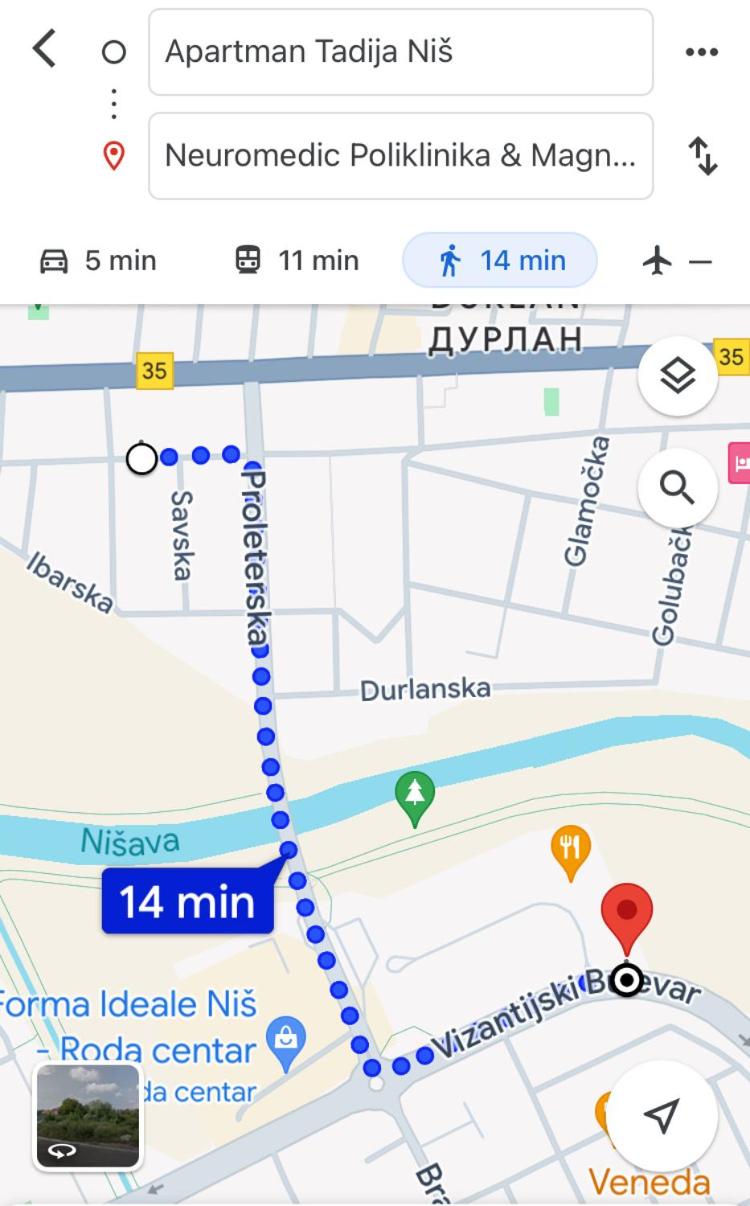Open the three-dot overflow menu
The image size is (750, 1206).
702,52
